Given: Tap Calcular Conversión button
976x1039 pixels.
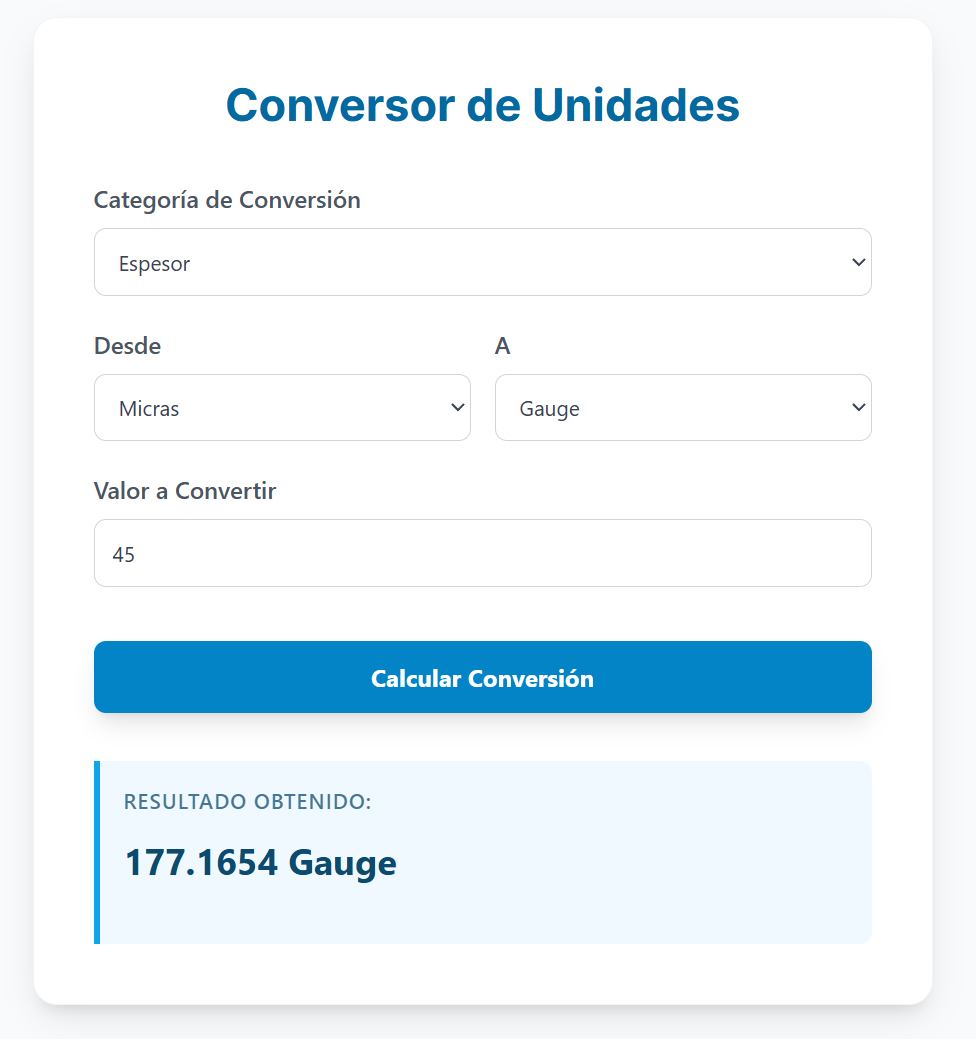Looking at the screenshot, I should 482,678.
